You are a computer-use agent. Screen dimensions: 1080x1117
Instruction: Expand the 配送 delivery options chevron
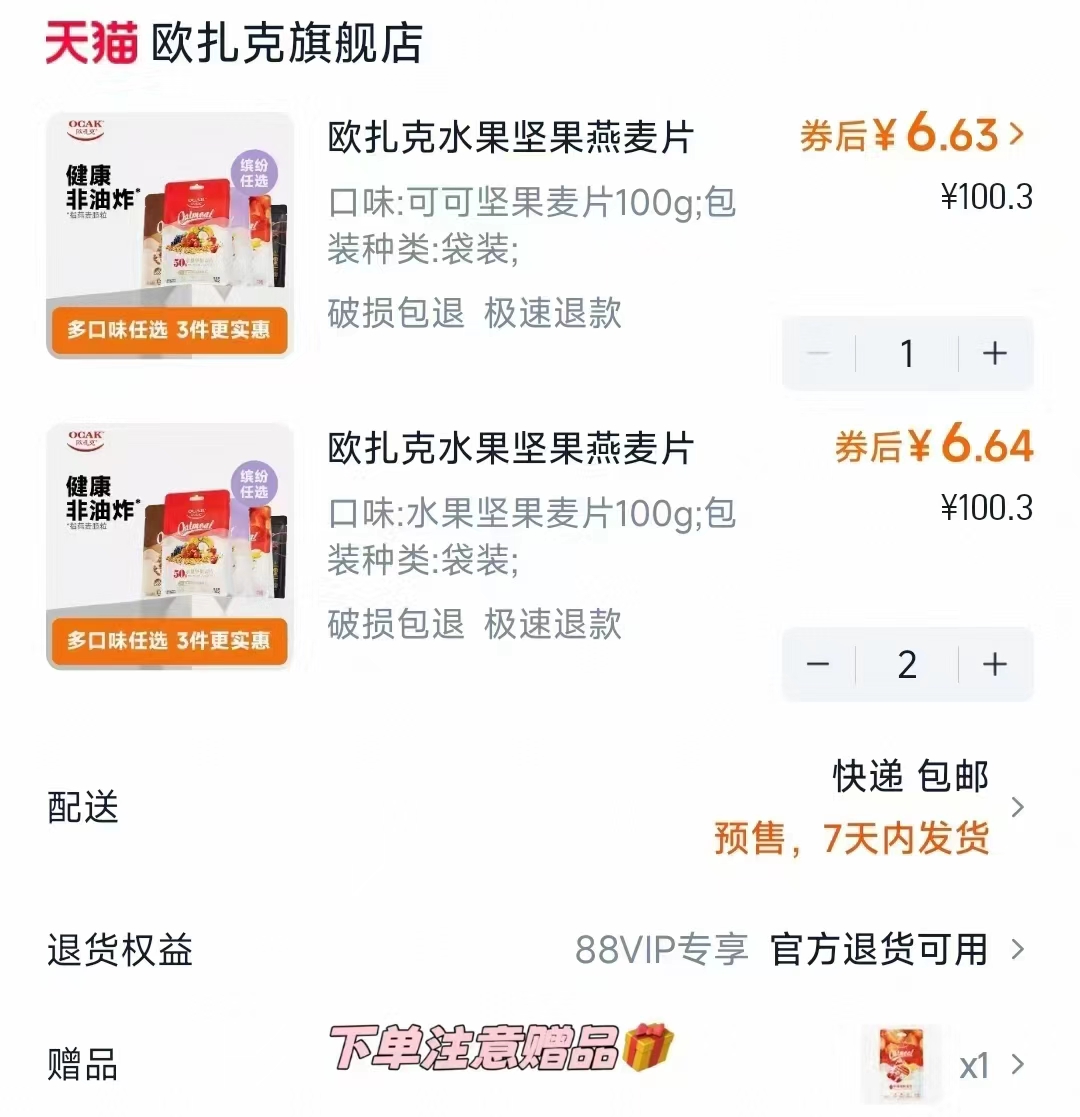[x=1020, y=805]
